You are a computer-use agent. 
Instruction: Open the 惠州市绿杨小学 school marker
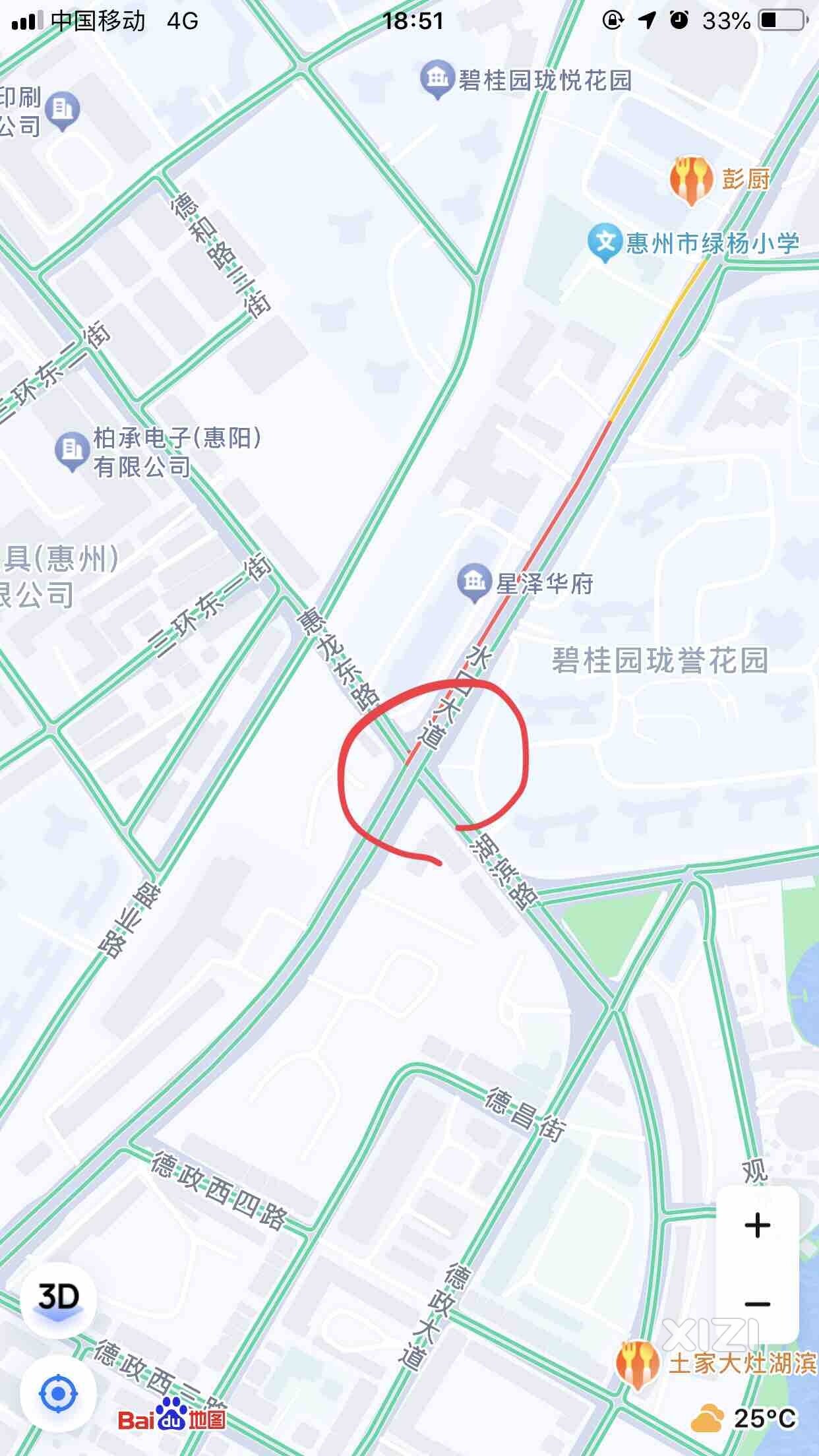point(604,243)
